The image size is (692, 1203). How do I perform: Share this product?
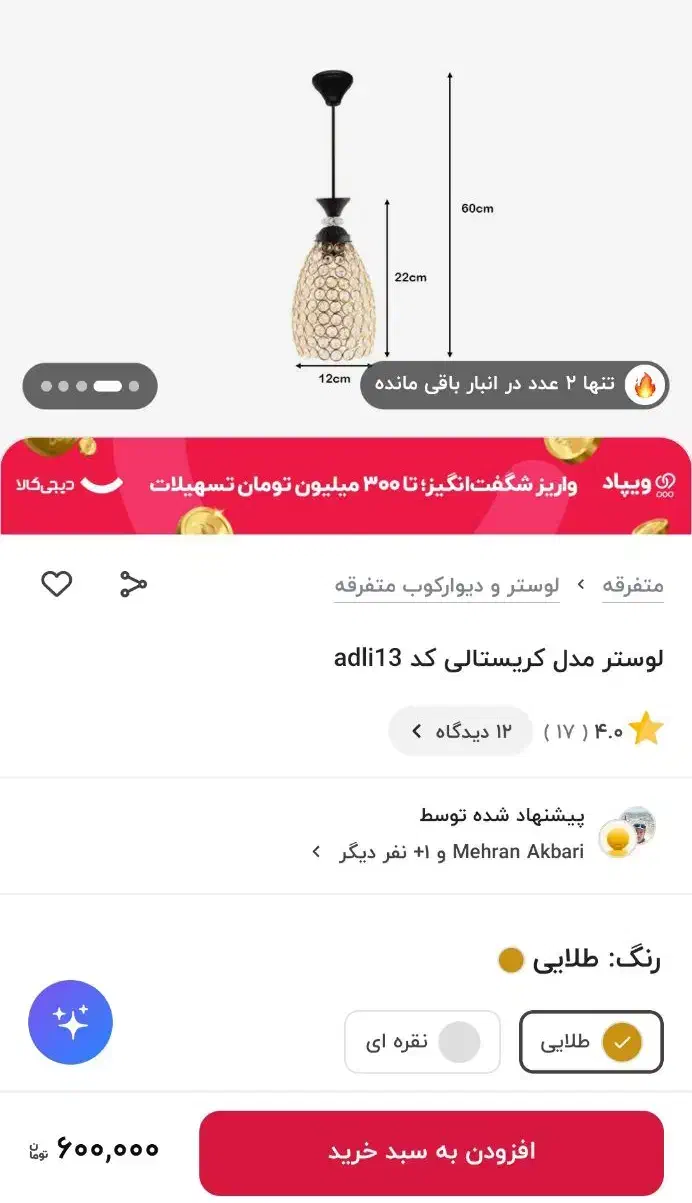(133, 584)
